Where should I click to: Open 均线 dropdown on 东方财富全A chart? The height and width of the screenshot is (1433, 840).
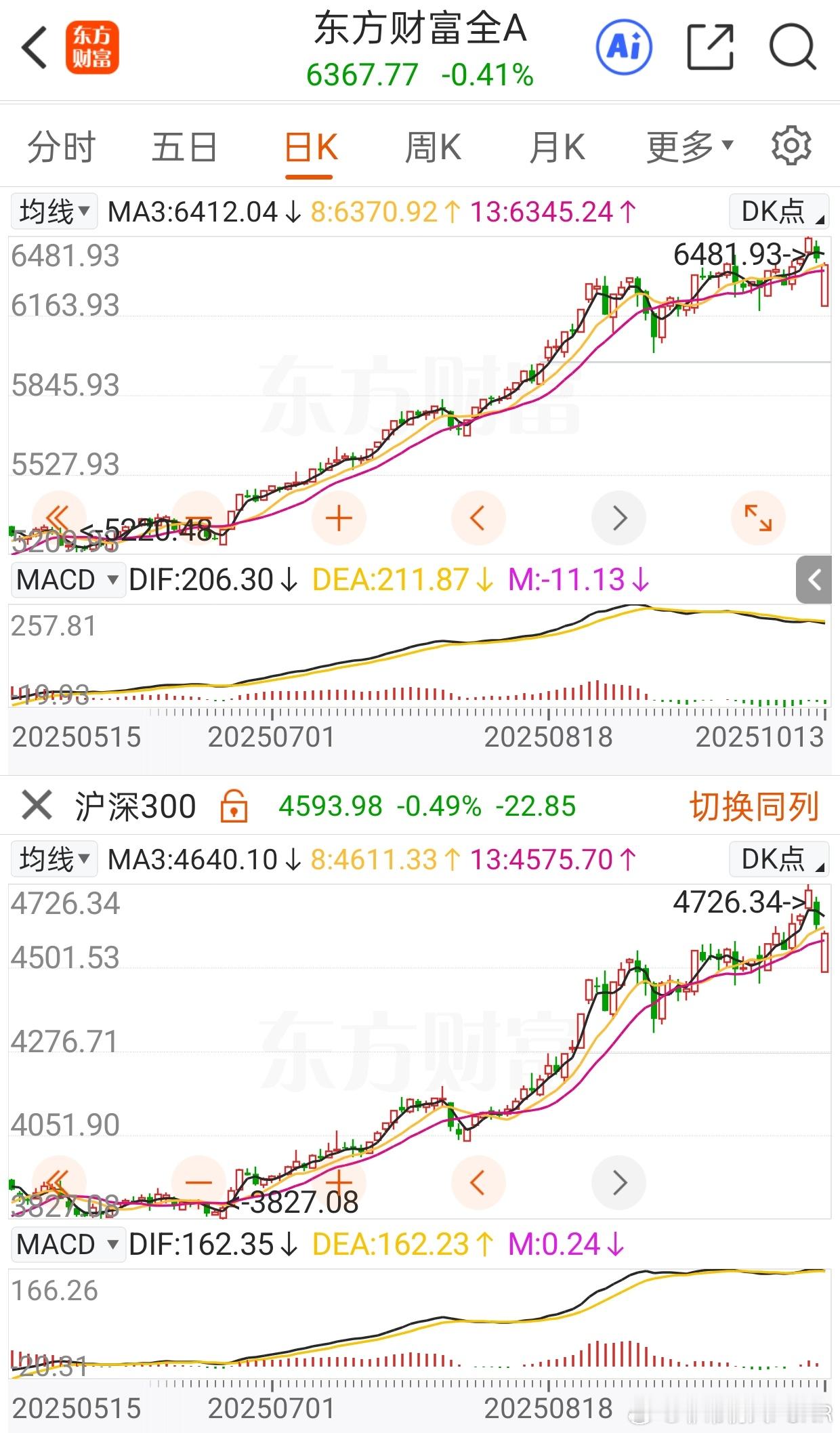pos(54,211)
